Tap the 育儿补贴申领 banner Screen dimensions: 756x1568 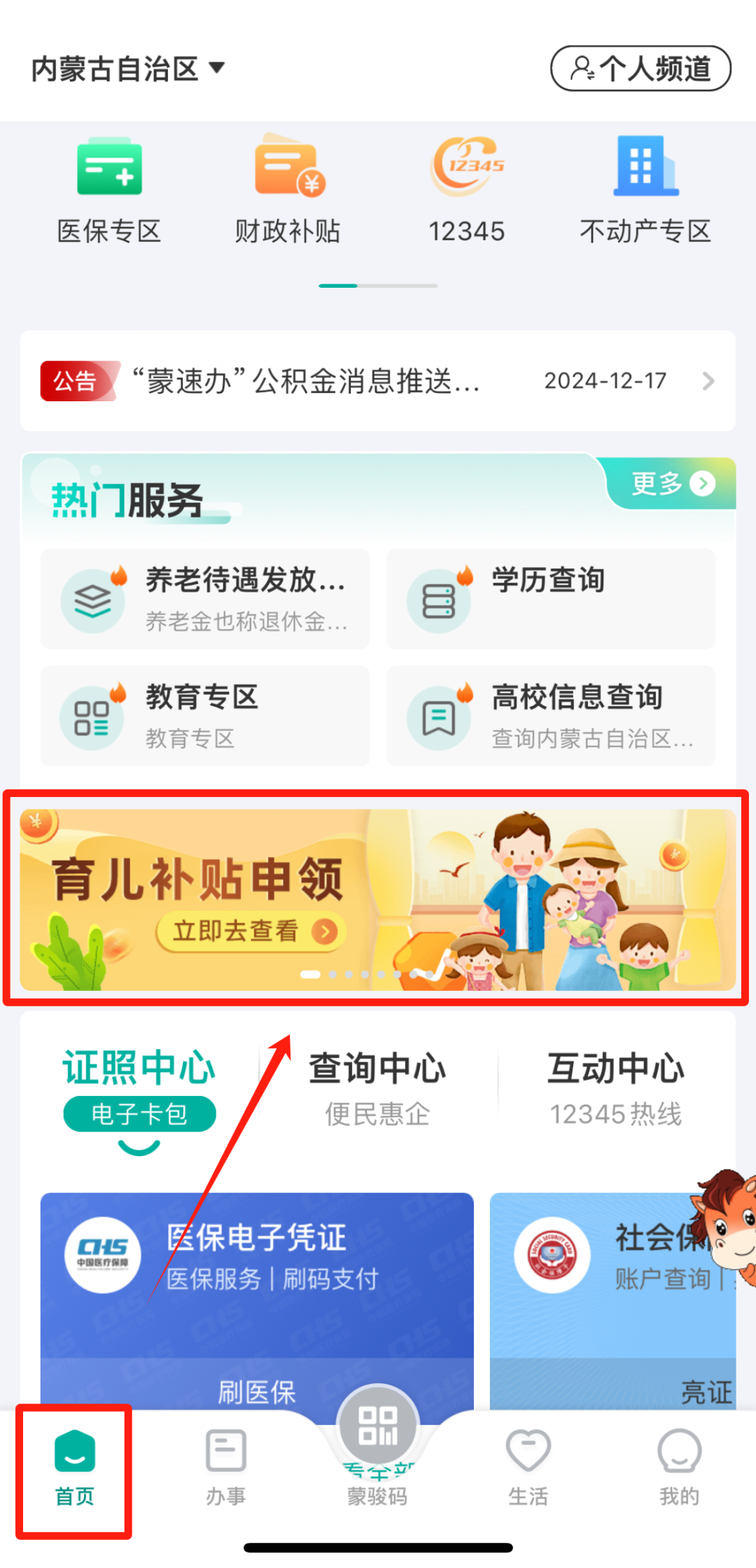coord(377,900)
